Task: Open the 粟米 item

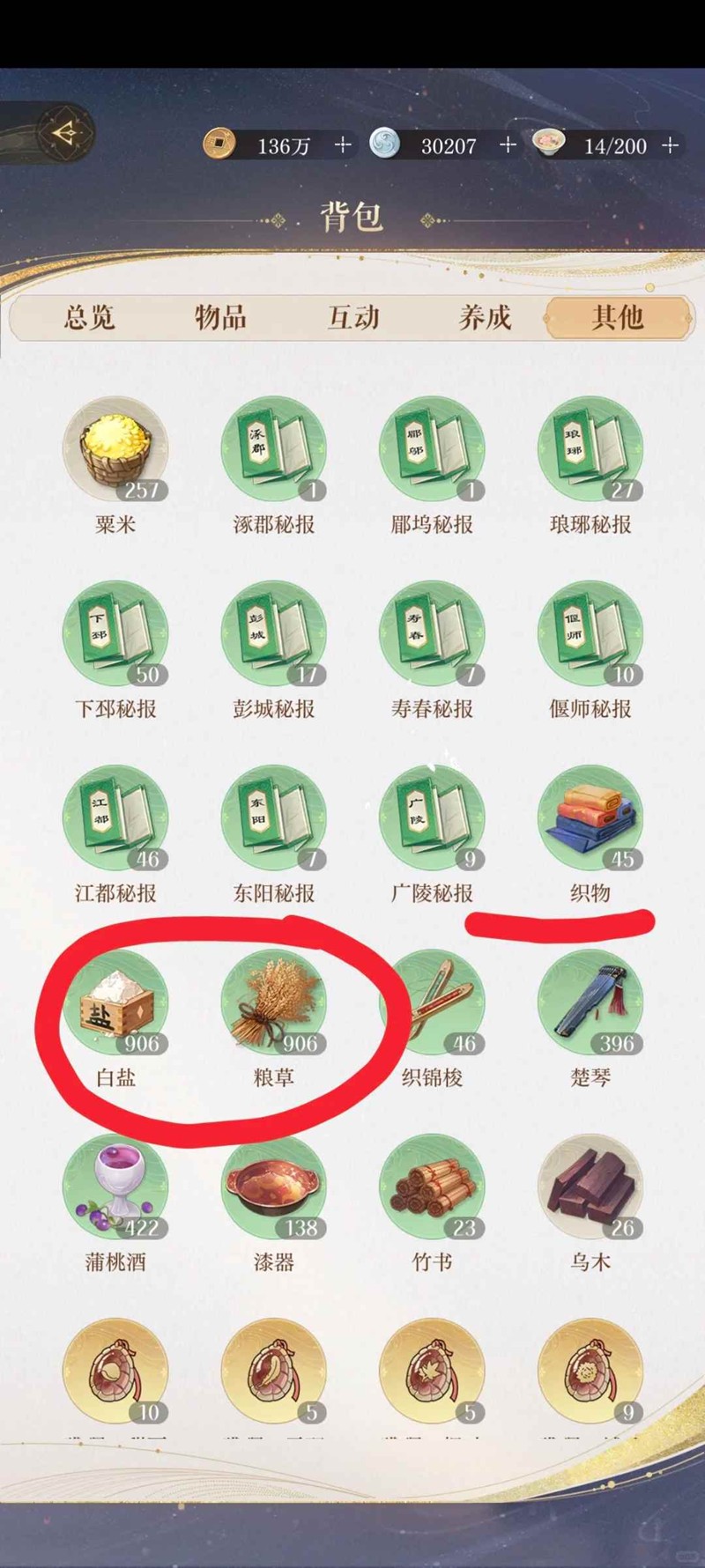Action: click(115, 451)
